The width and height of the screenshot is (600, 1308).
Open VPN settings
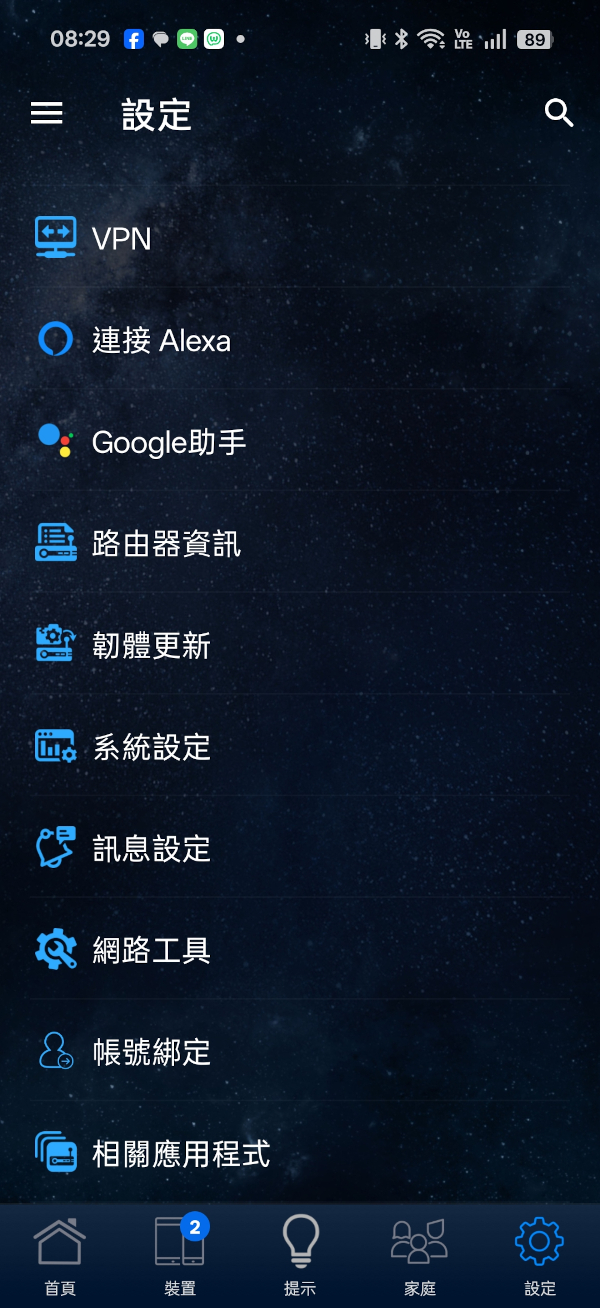coord(122,239)
